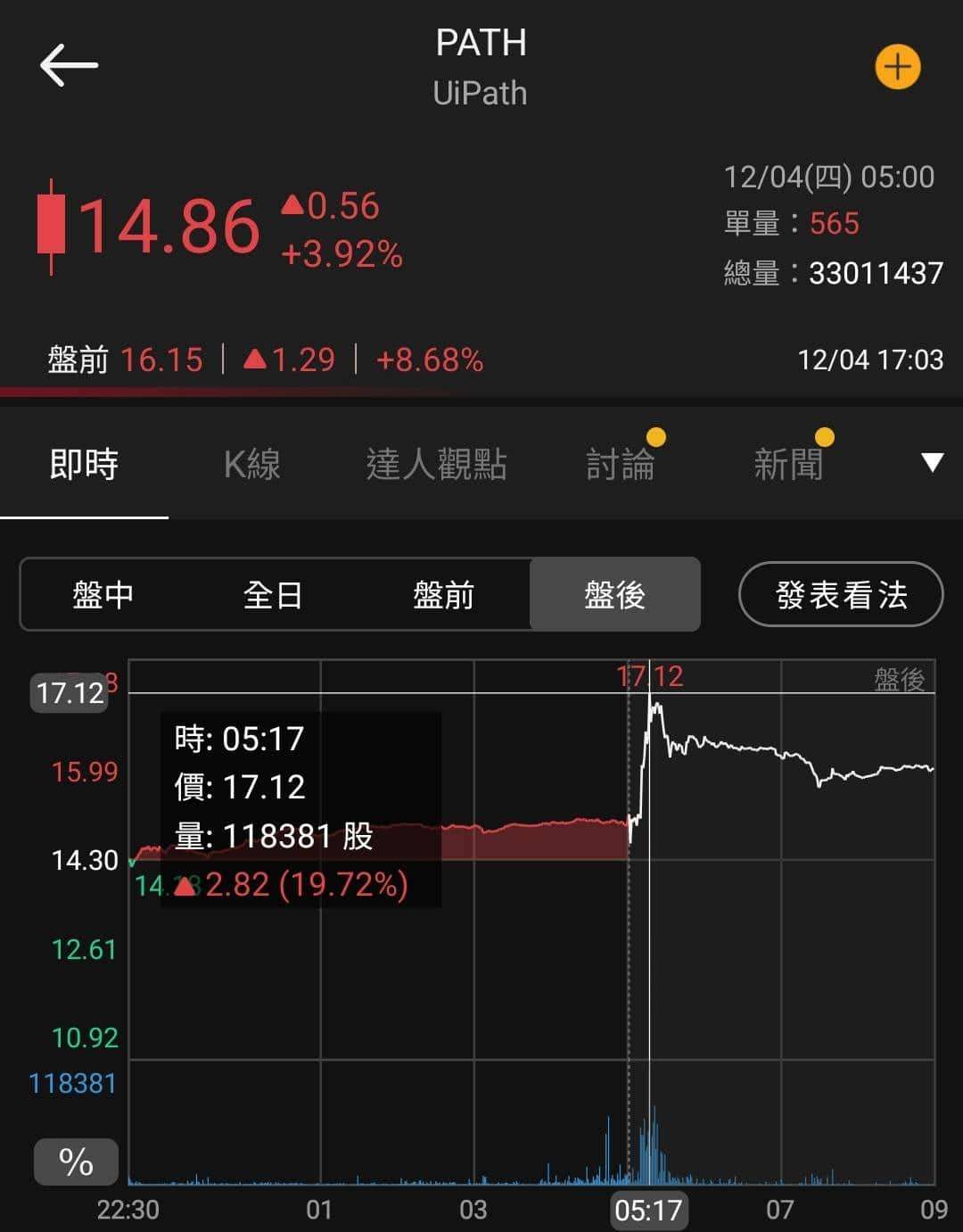Image resolution: width=963 pixels, height=1232 pixels.
Task: Expand the tab overflow dropdown arrow
Action: pyautogui.click(x=931, y=462)
